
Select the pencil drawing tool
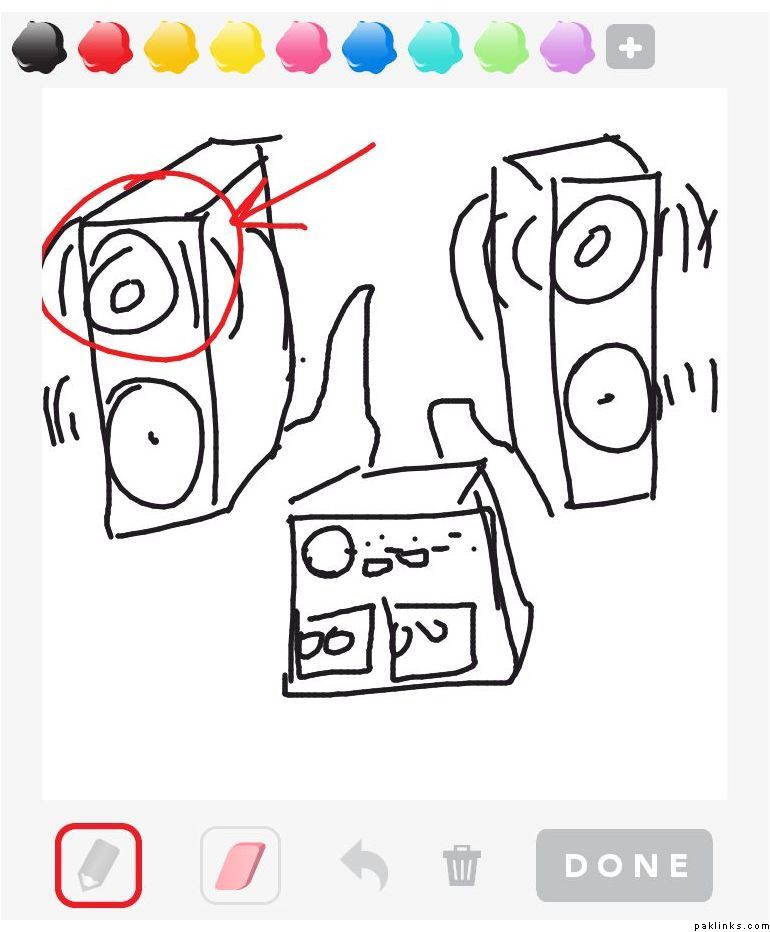coord(98,865)
